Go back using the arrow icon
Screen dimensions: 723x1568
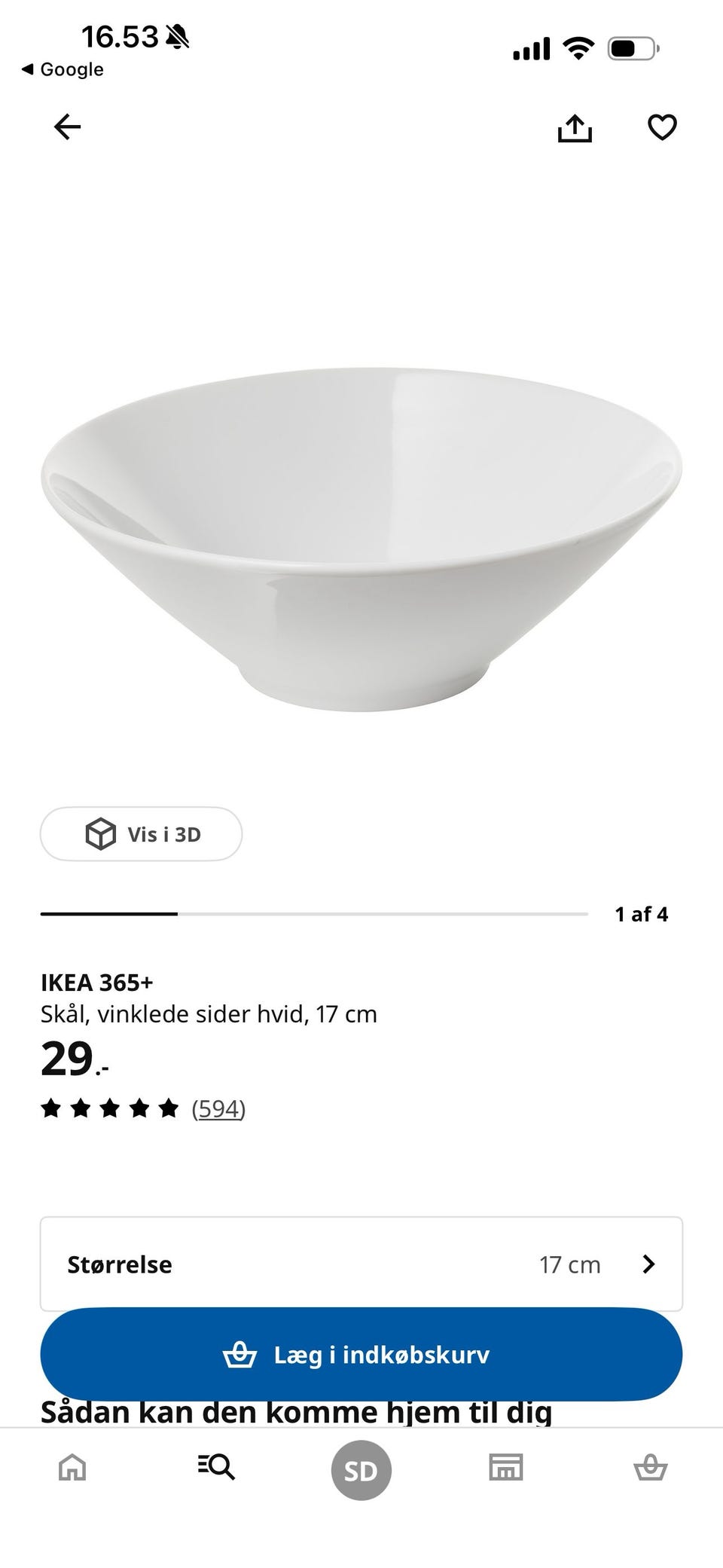[x=67, y=127]
